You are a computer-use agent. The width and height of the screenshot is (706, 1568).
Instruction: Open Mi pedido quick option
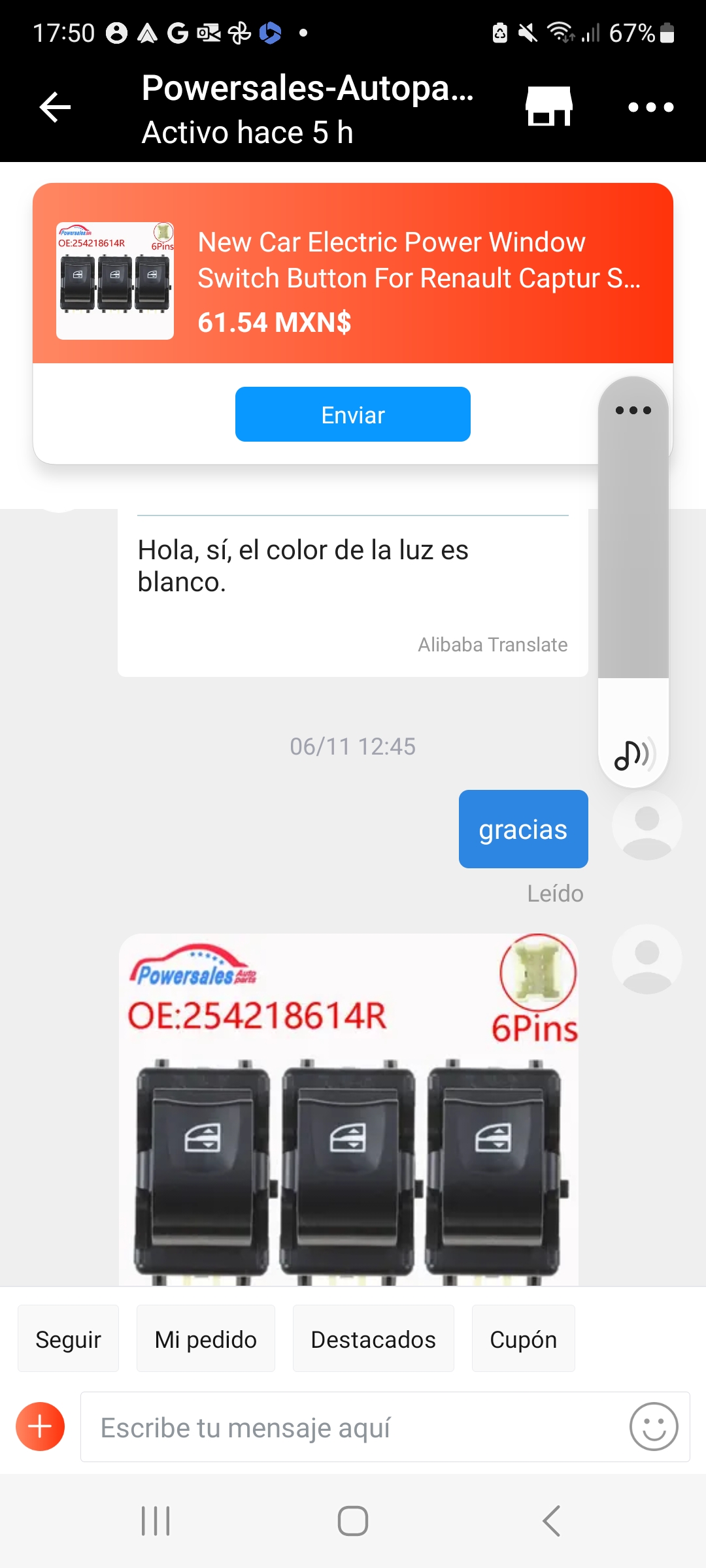[x=205, y=1339]
